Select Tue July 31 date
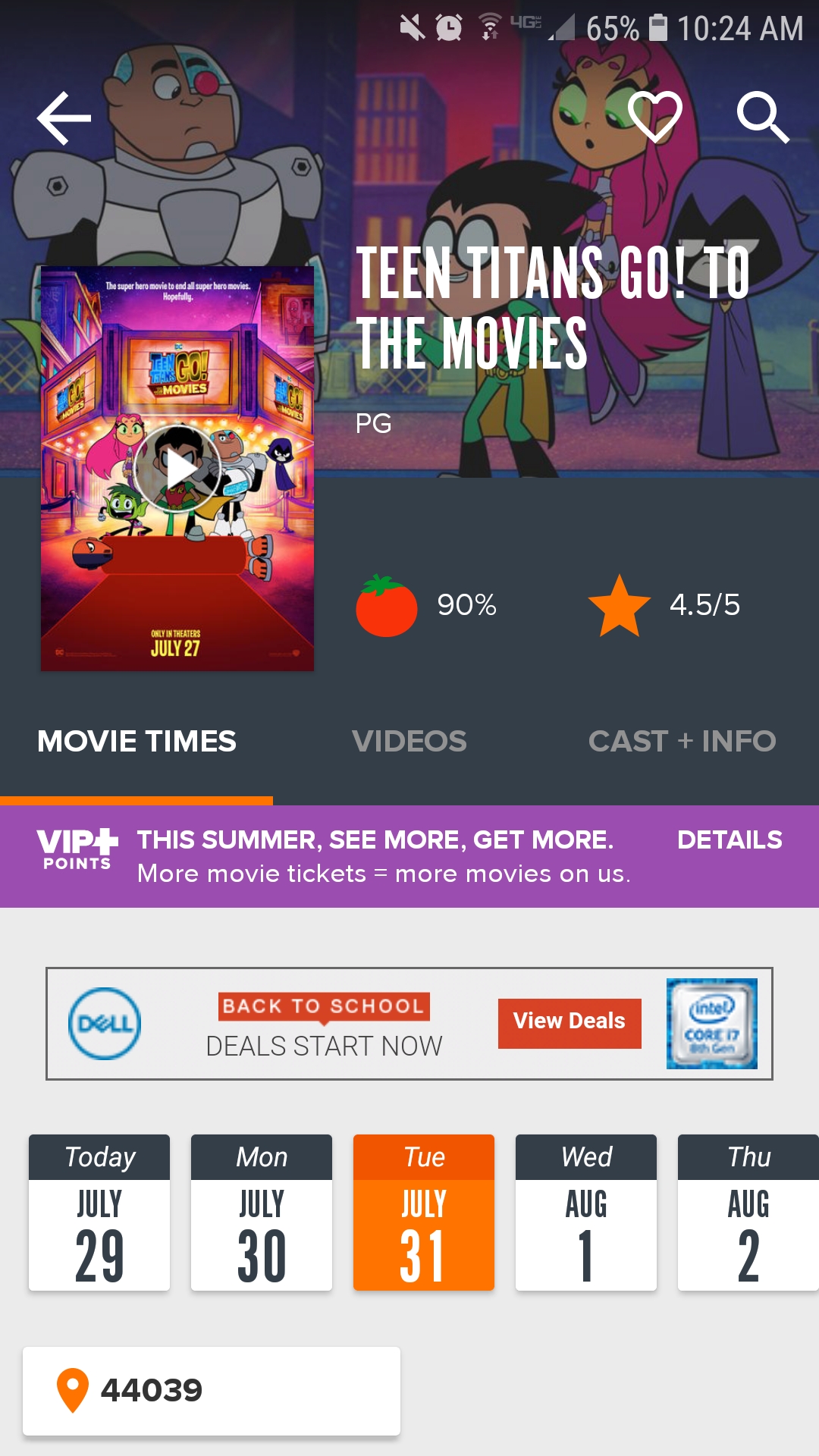819x1456 pixels. pyautogui.click(x=424, y=1212)
